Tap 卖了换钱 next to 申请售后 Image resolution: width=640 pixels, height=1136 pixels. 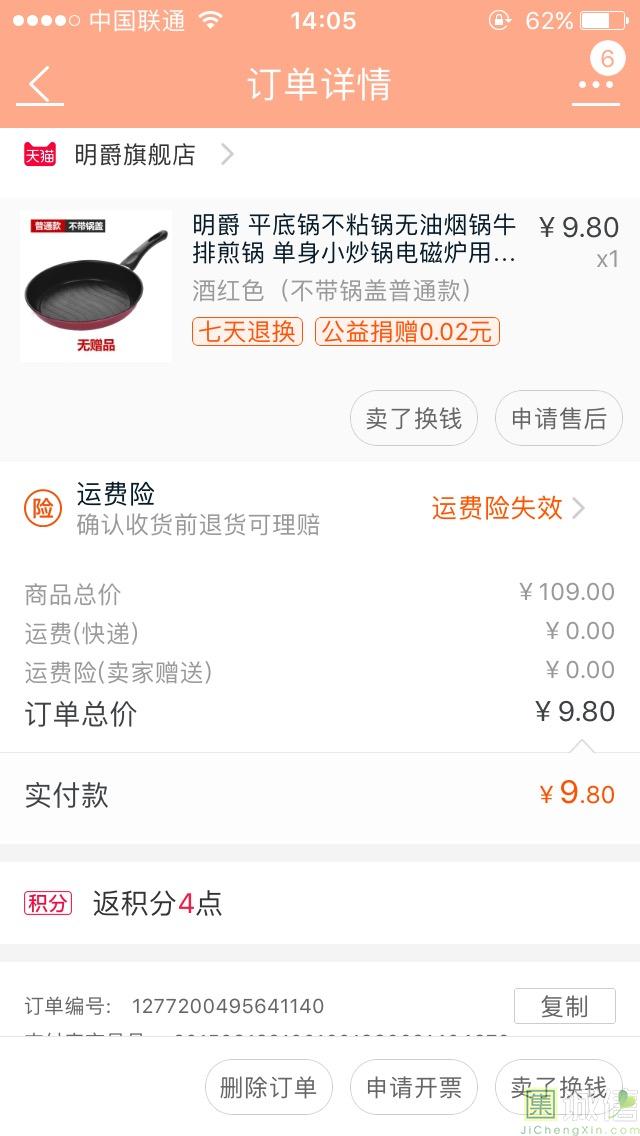pyautogui.click(x=414, y=418)
